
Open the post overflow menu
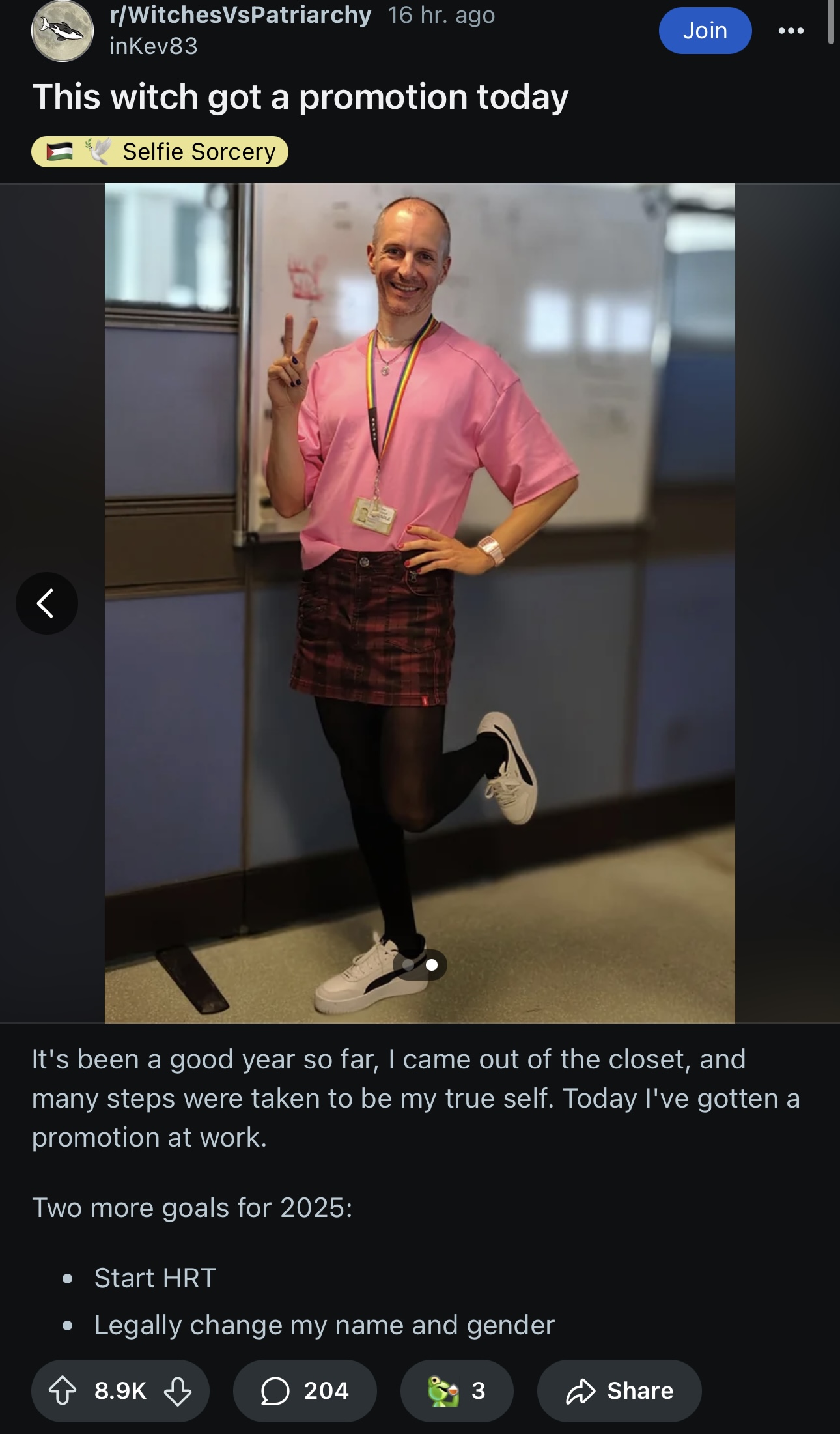point(791,31)
